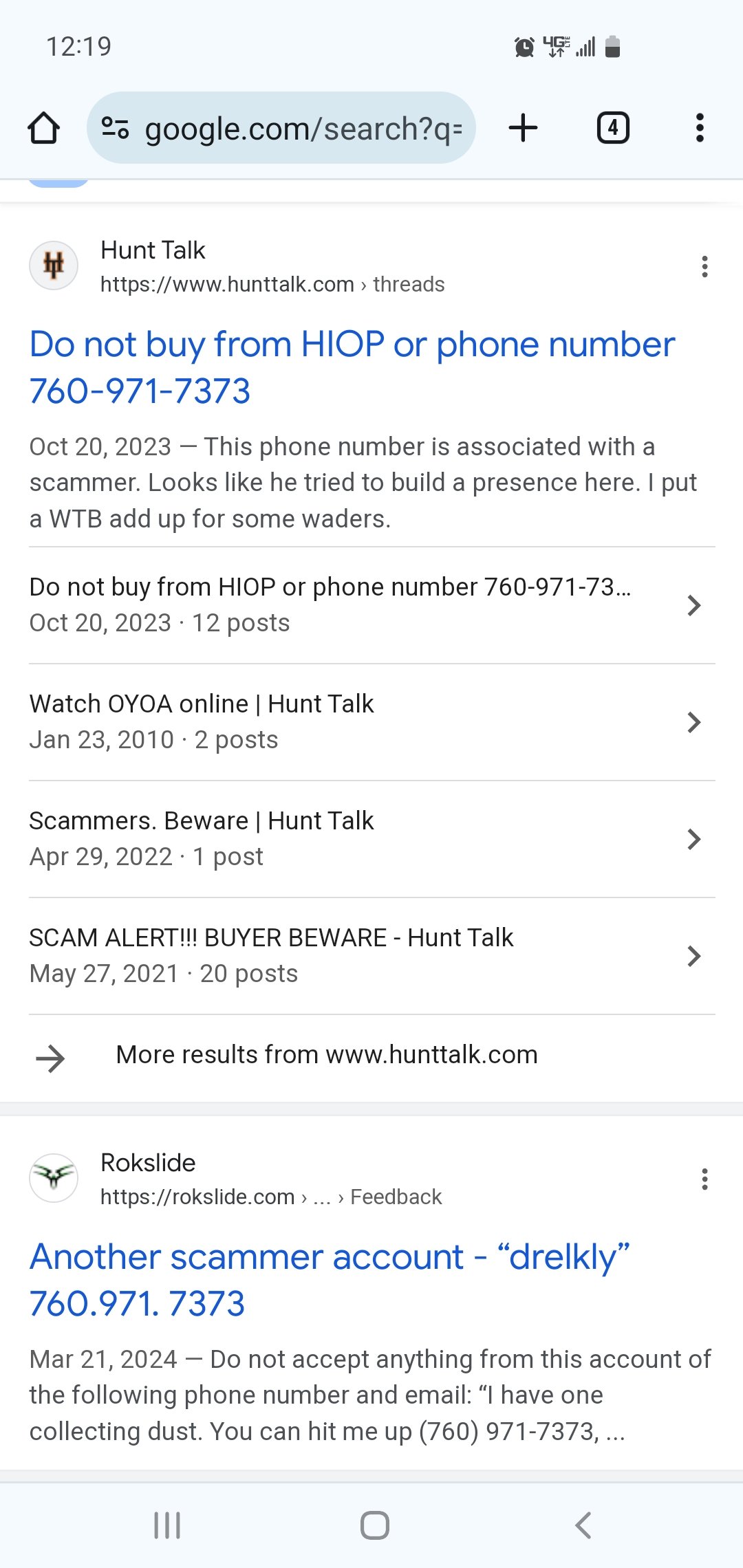Screen dimensions: 743x1568
Task: Open 'Another scammer account - drelkly' result
Action: tap(330, 1280)
